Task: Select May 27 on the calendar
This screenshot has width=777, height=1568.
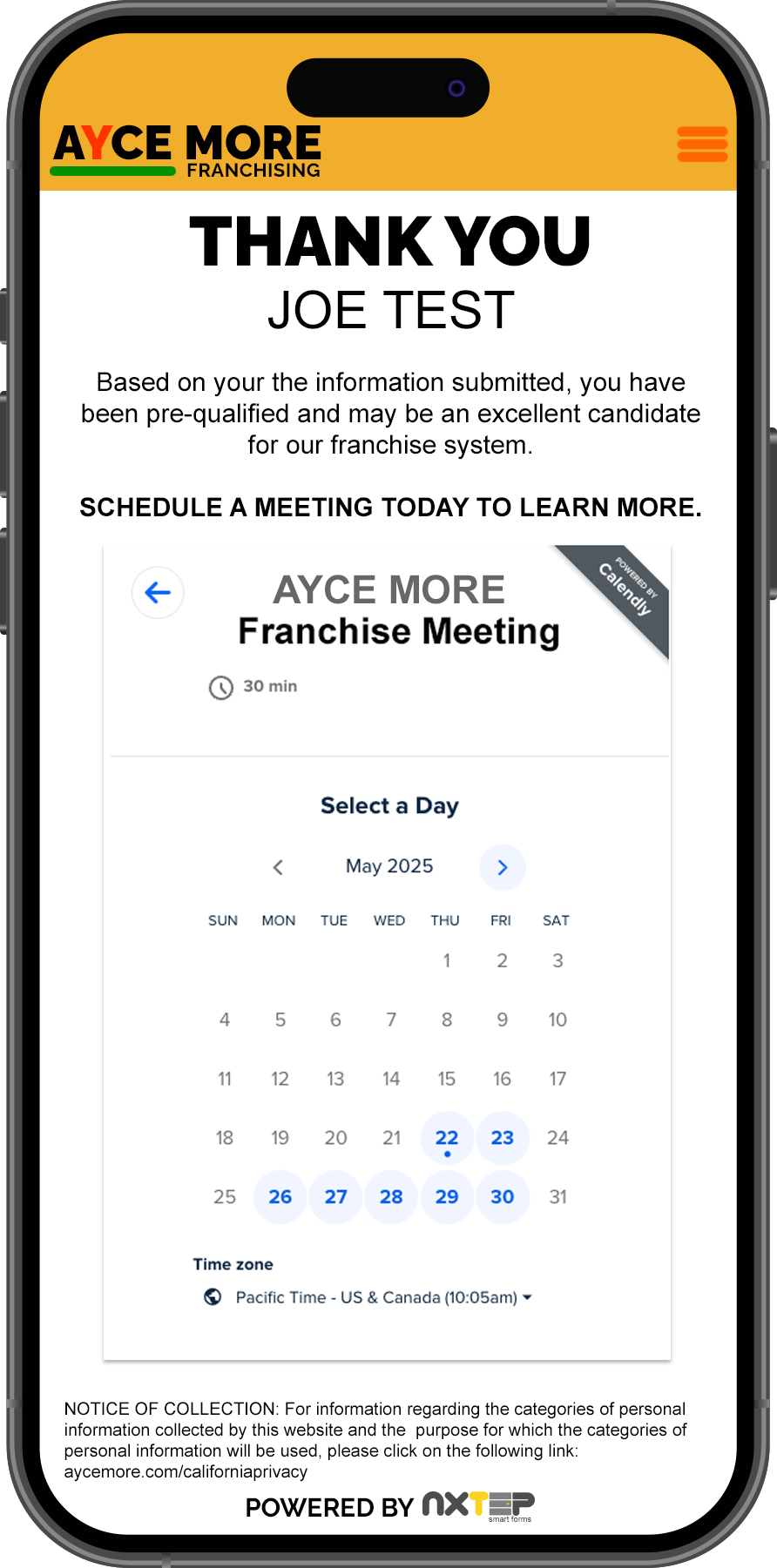Action: click(335, 1197)
